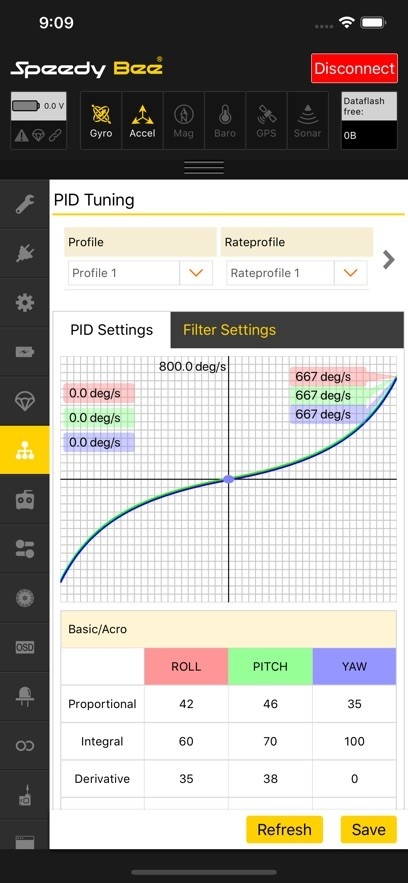Viewport: 408px width, 883px height.
Task: Refresh the PID values
Action: tap(284, 830)
